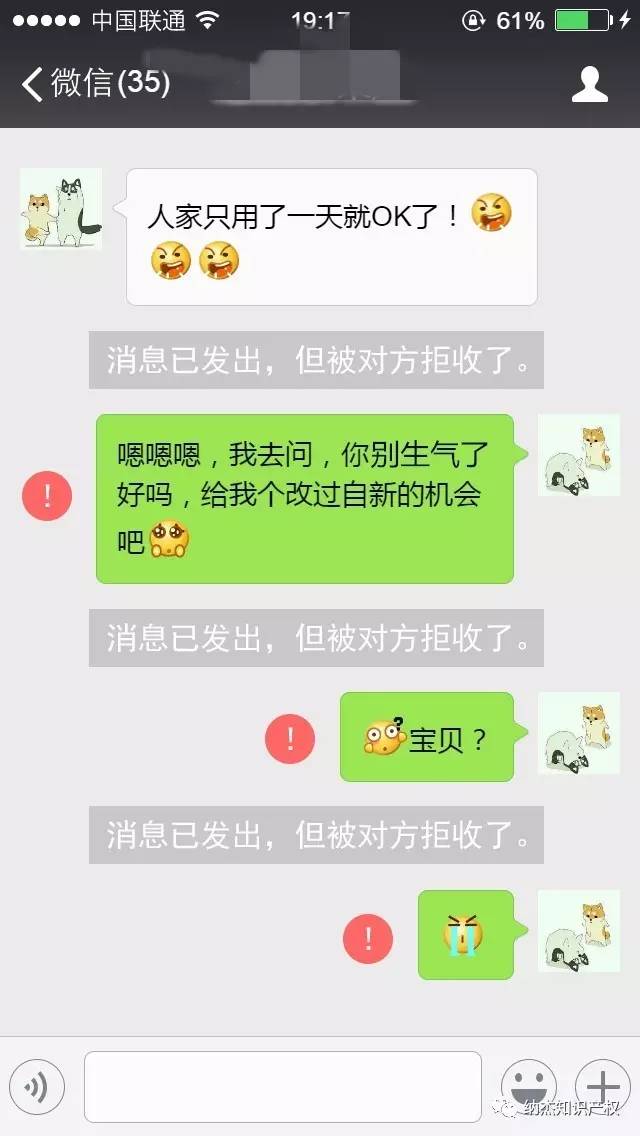Open my avatar beside the 宝贝？ message
The width and height of the screenshot is (640, 1136).
click(x=579, y=733)
